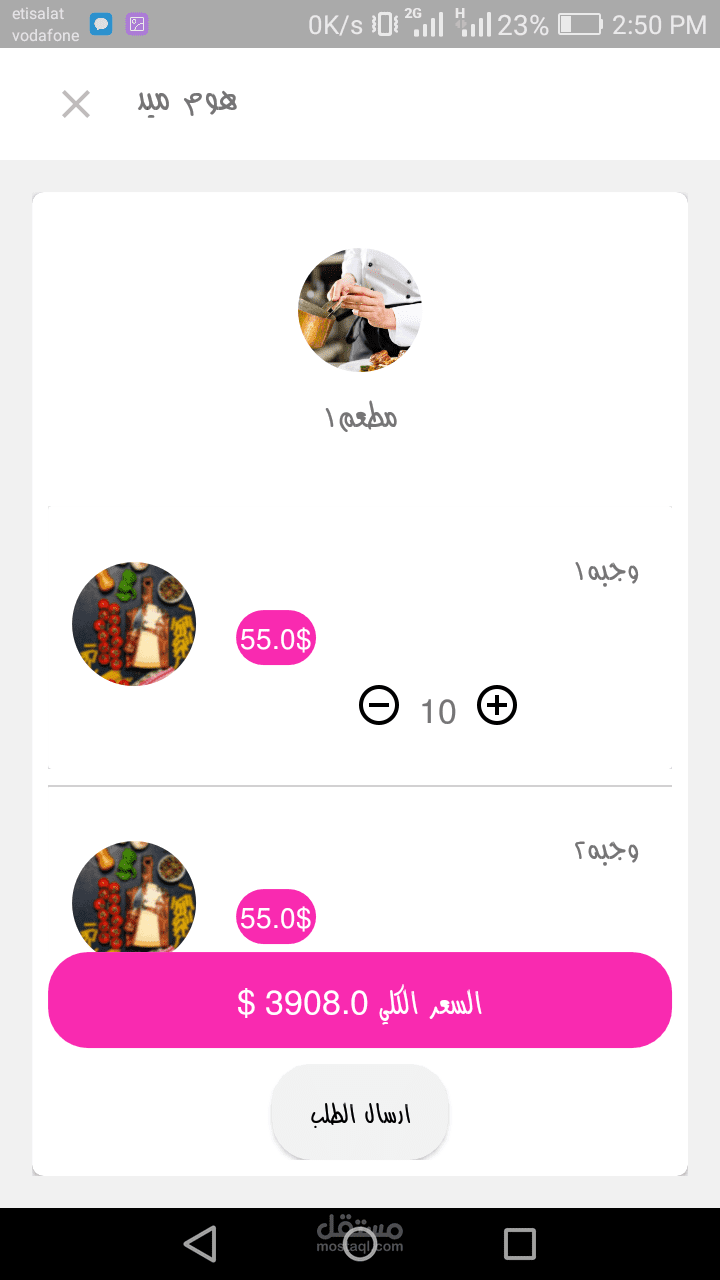Open the recent apps overview
The width and height of the screenshot is (720, 1280).
click(x=520, y=1244)
